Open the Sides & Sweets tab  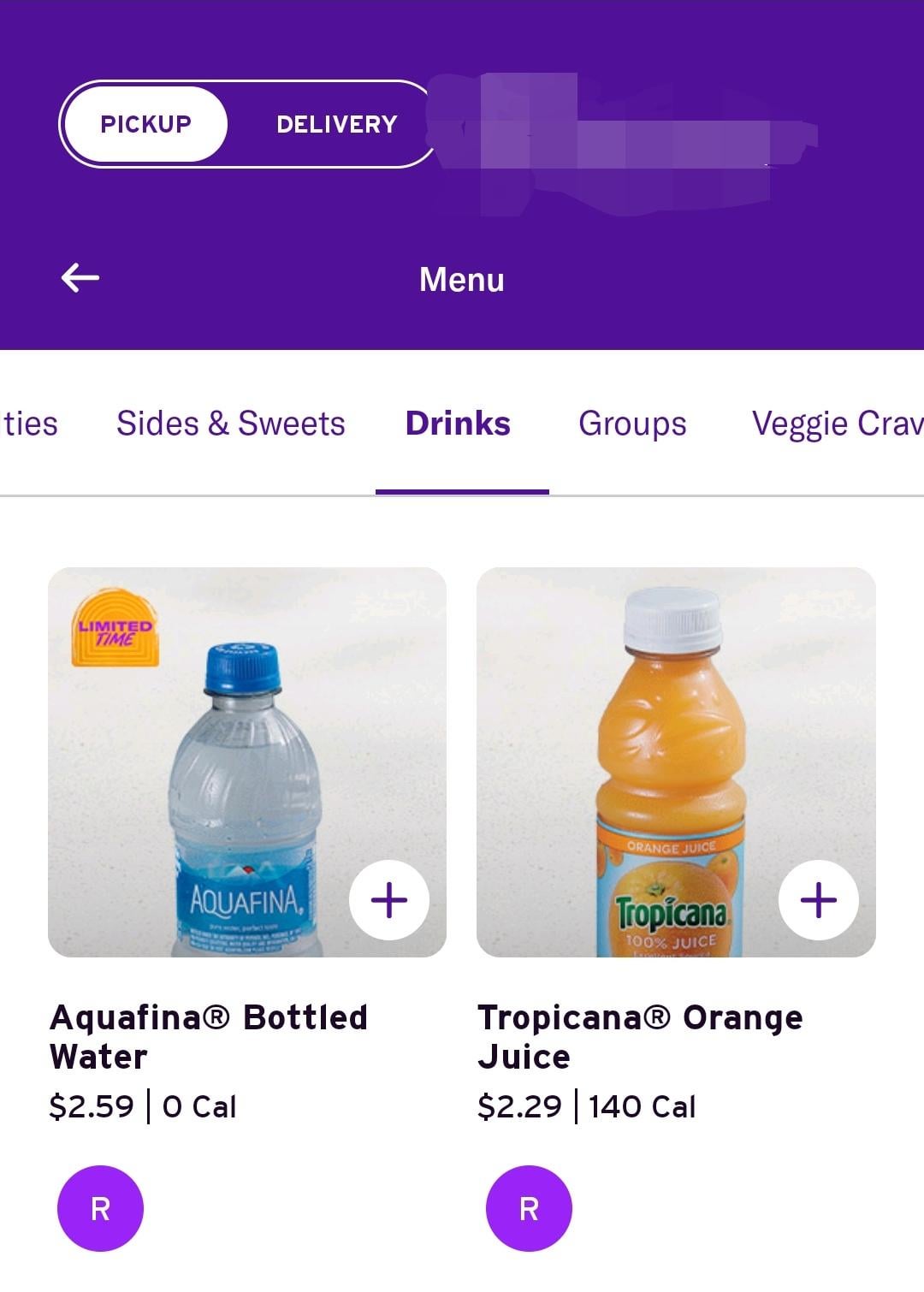(x=231, y=424)
